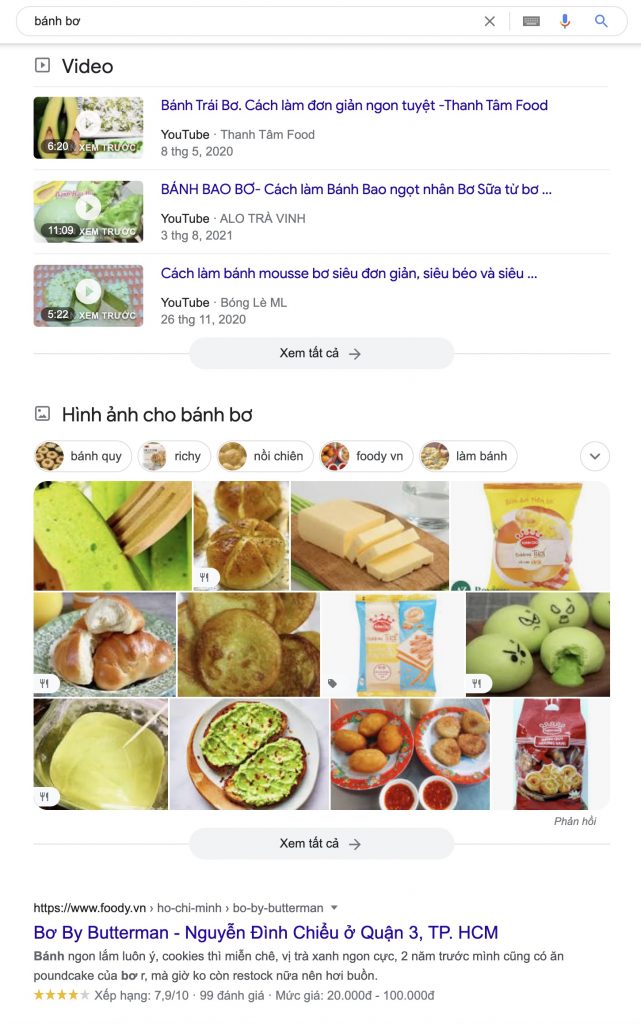Select the foody vn image chip
The width and height of the screenshot is (641, 1024).
click(x=366, y=456)
